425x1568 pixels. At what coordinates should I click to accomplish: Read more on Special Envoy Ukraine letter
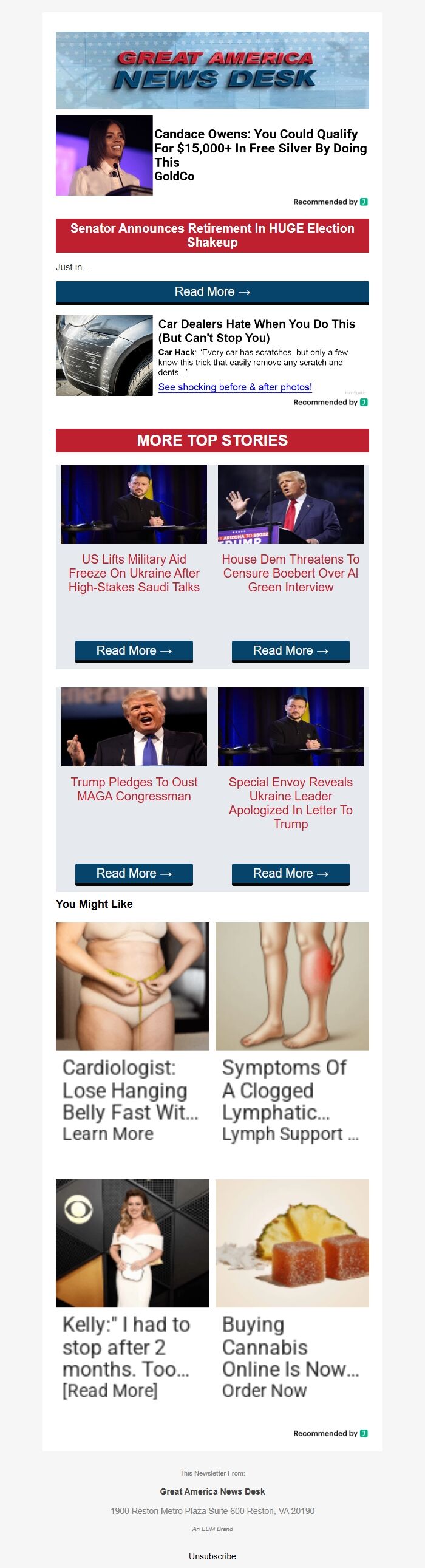coord(290,873)
